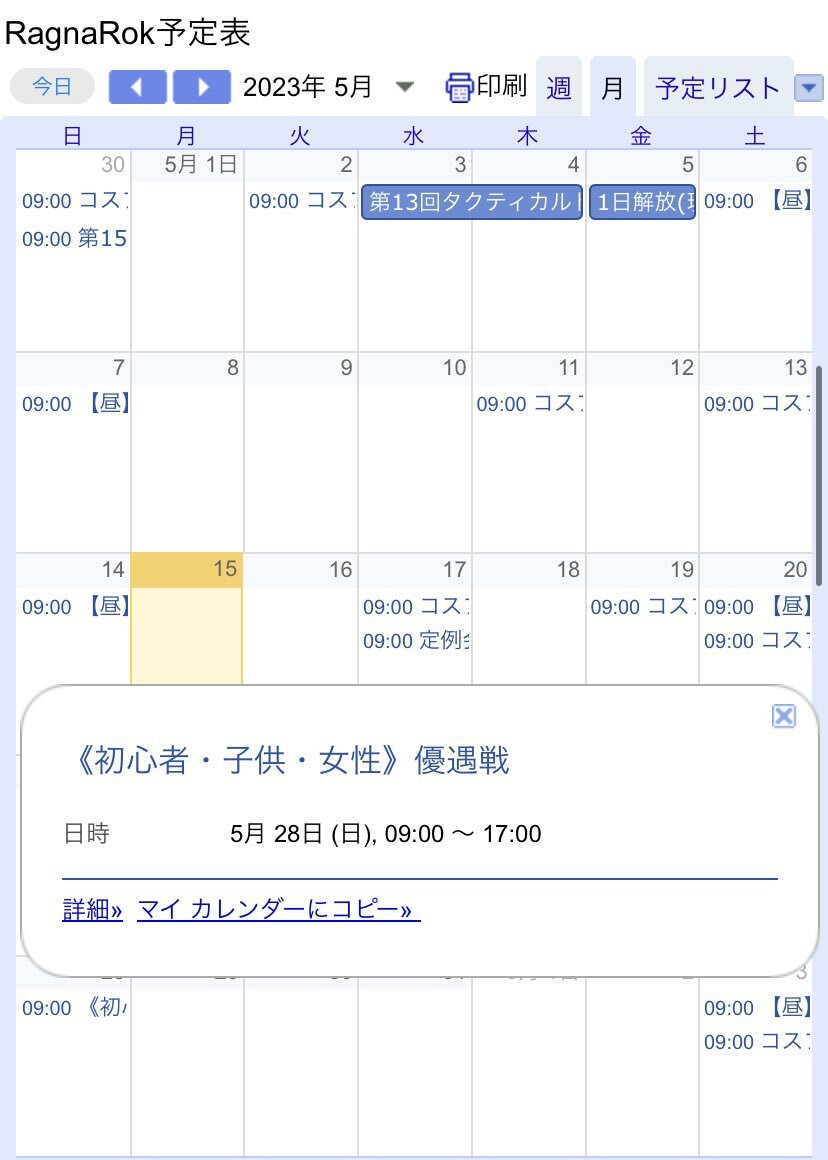Viewport: 828px width, 1160px height.
Task: Open the 09:00 コス event on the 11th
Action: (530, 404)
